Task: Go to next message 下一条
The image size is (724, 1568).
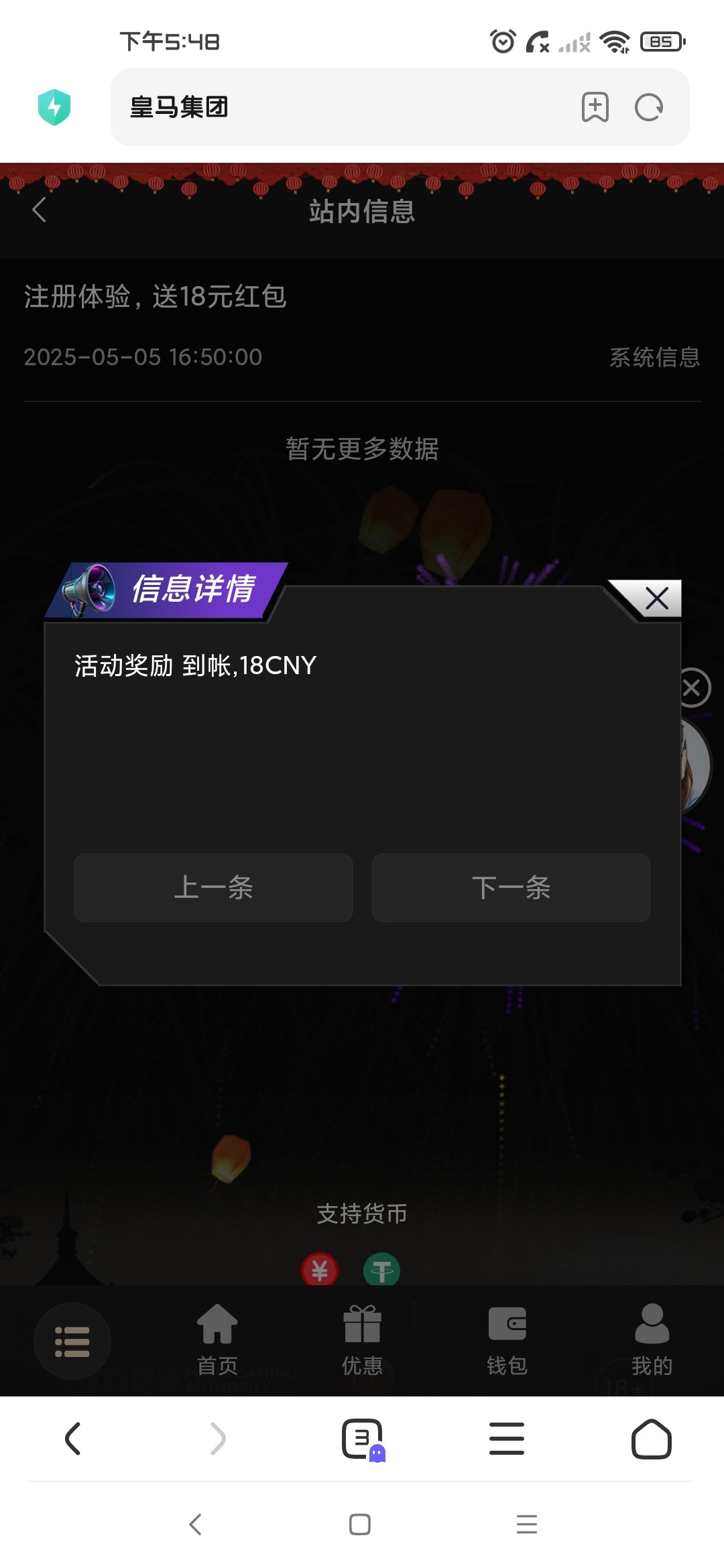Action: (511, 888)
